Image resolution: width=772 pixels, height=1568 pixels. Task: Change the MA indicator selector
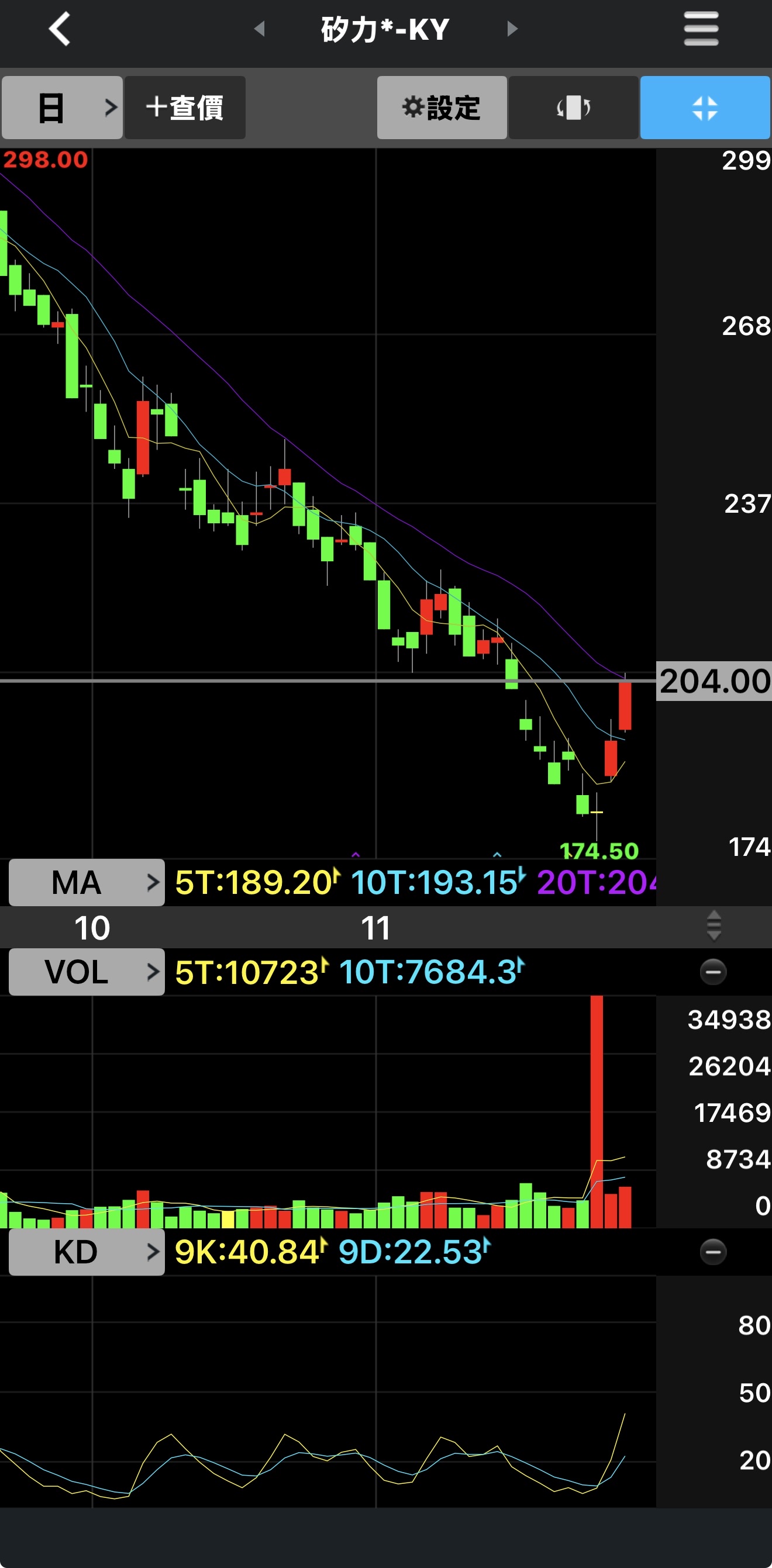(x=87, y=882)
